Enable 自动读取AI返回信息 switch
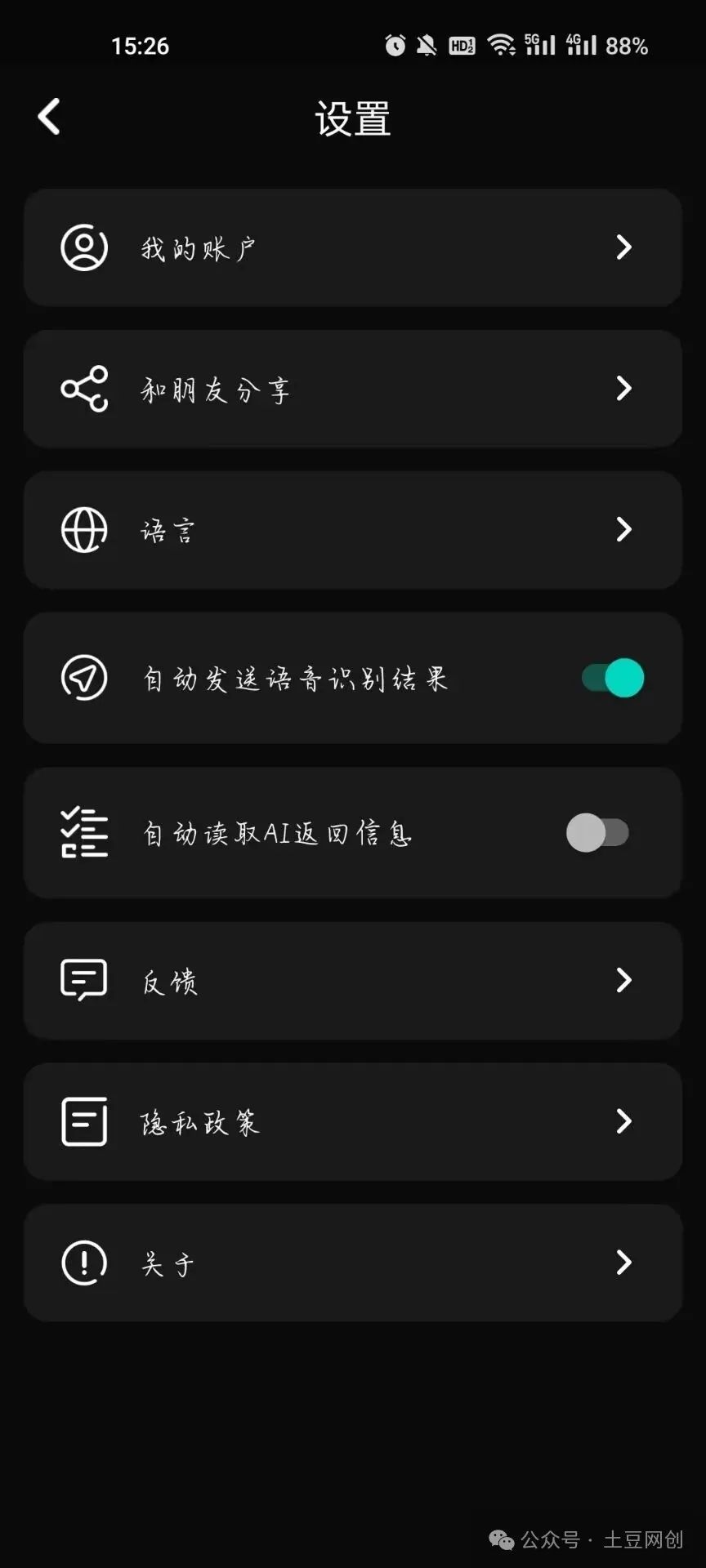The height and width of the screenshot is (1568, 706). coord(600,832)
